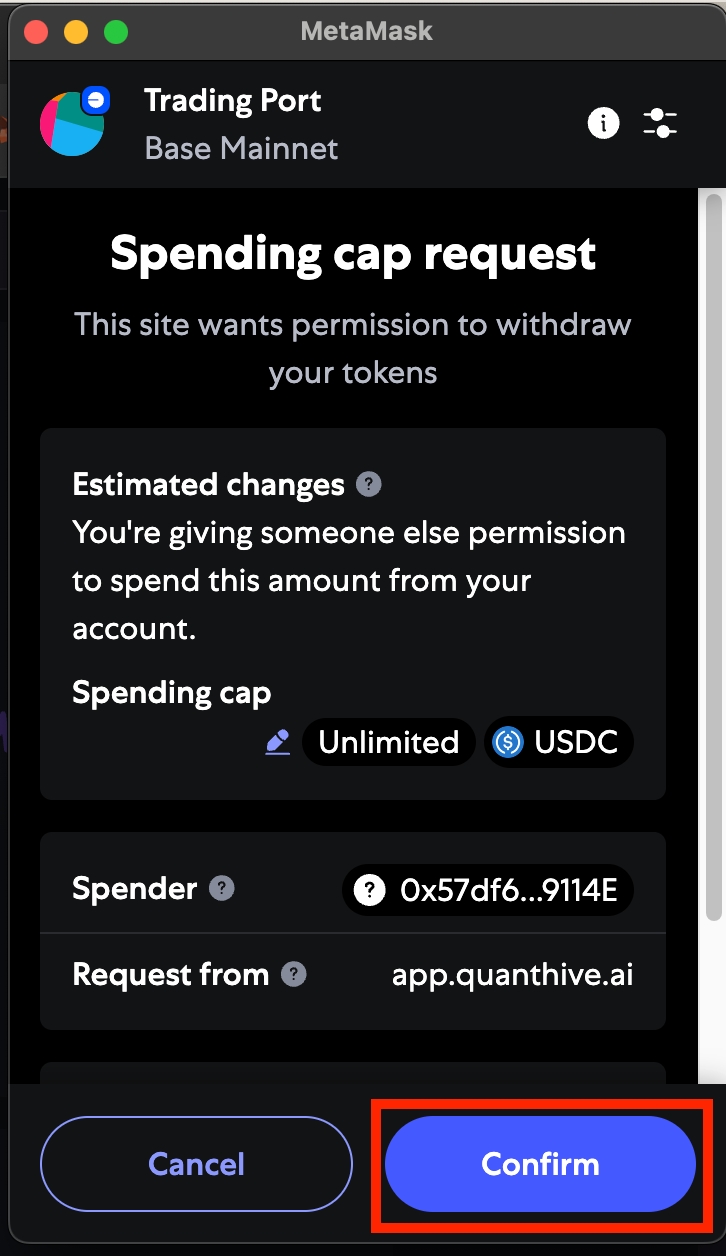This screenshot has height=1256, width=726.
Task: Edit the spending cap with pencil icon
Action: [x=277, y=742]
